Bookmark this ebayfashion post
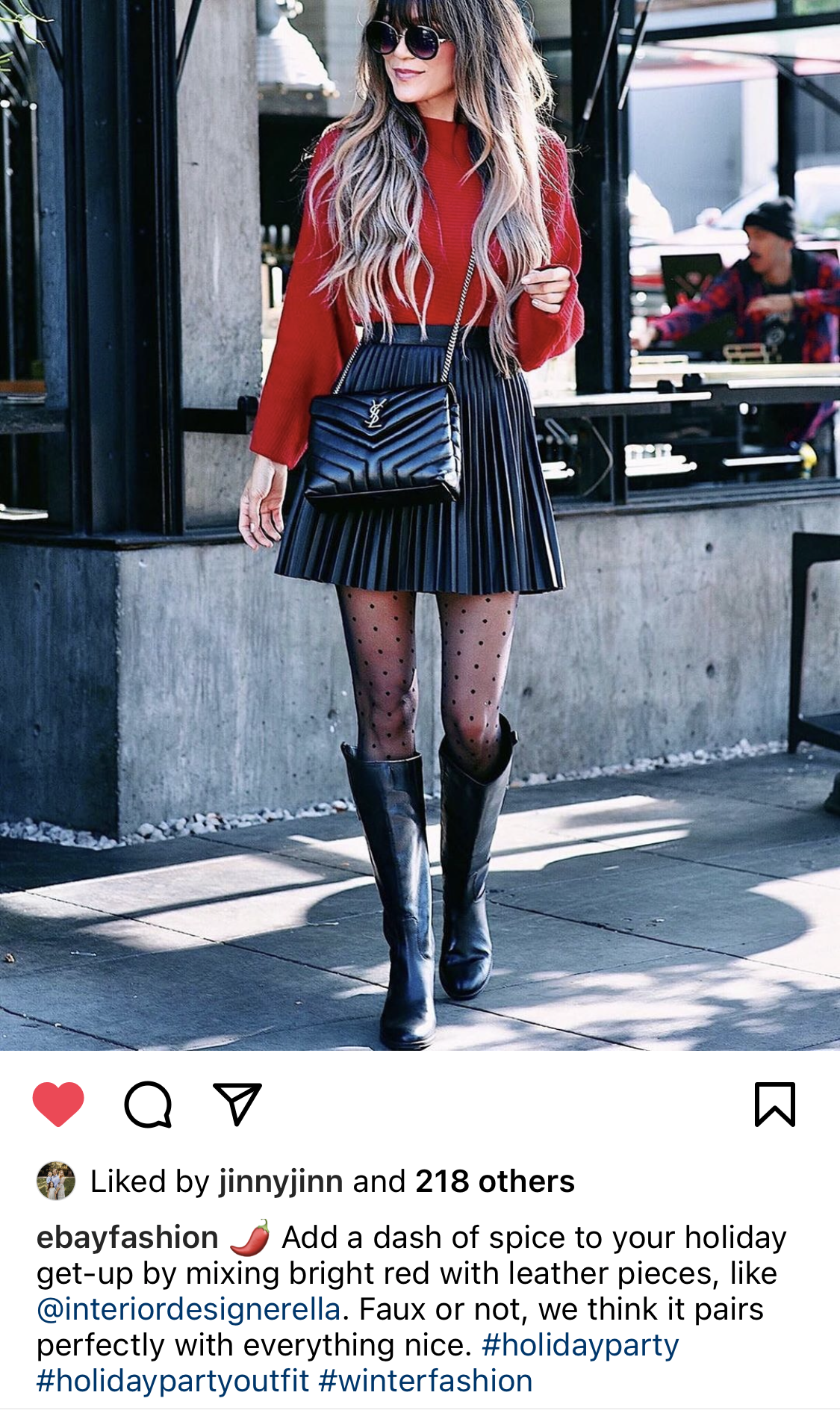The image size is (840, 1416). coord(775,1104)
